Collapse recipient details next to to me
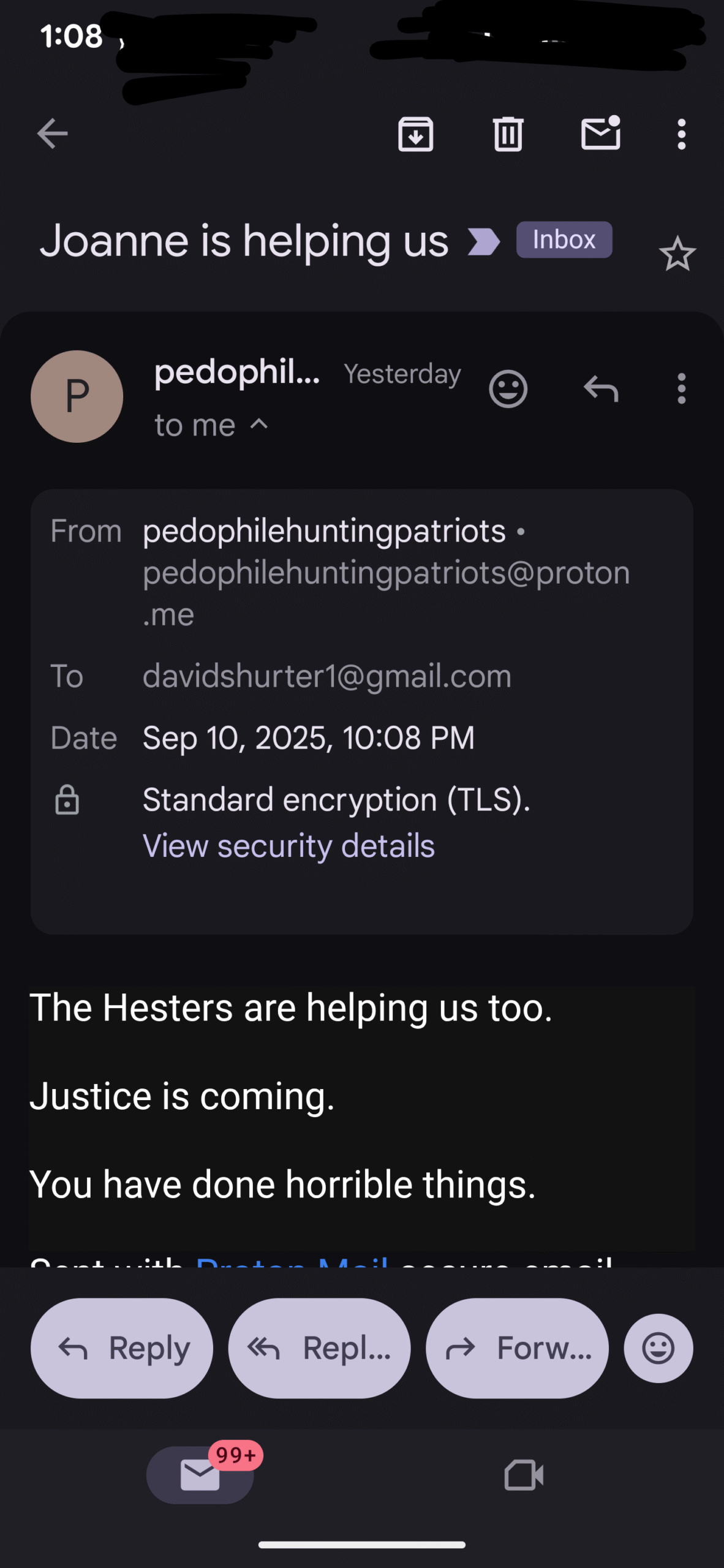 260,424
